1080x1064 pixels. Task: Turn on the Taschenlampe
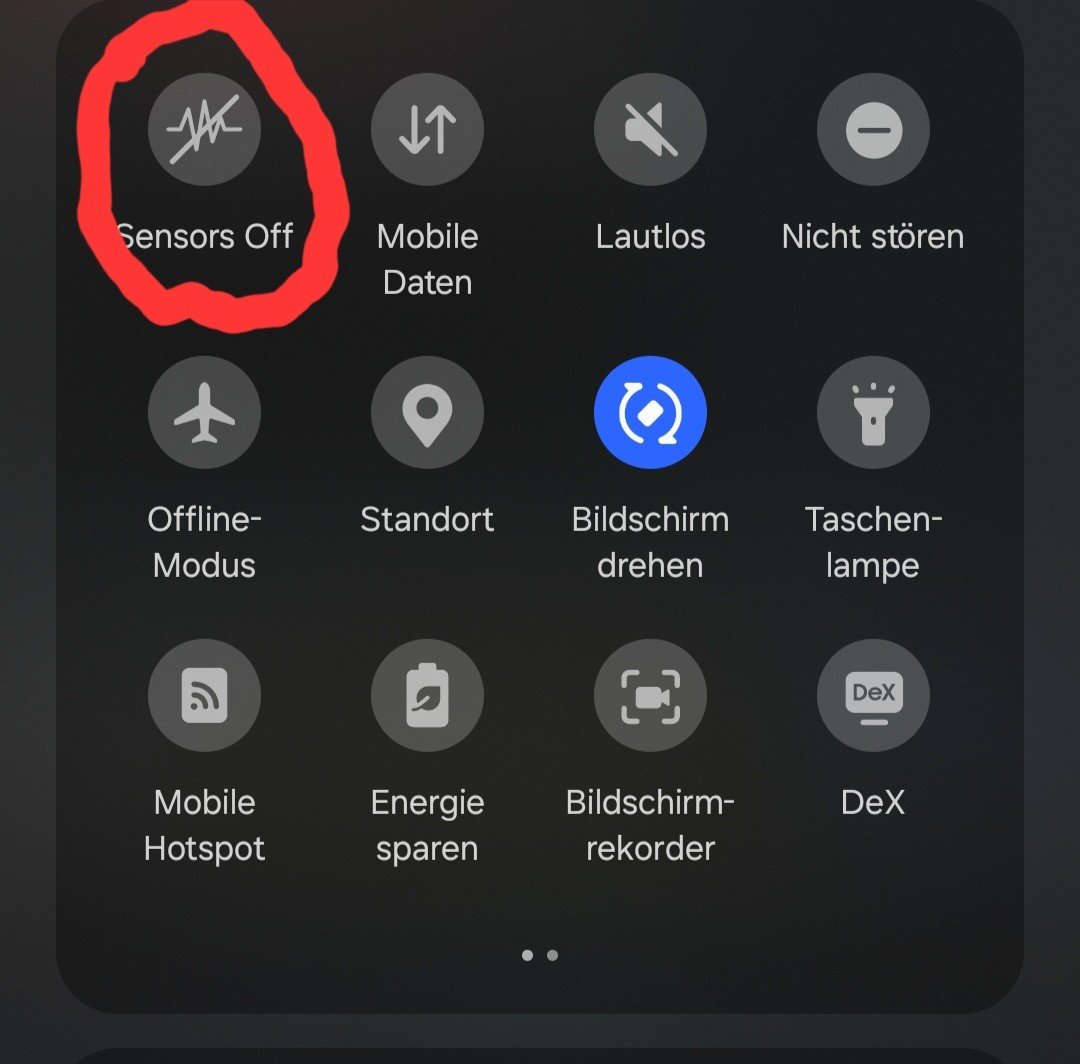pyautogui.click(x=873, y=413)
